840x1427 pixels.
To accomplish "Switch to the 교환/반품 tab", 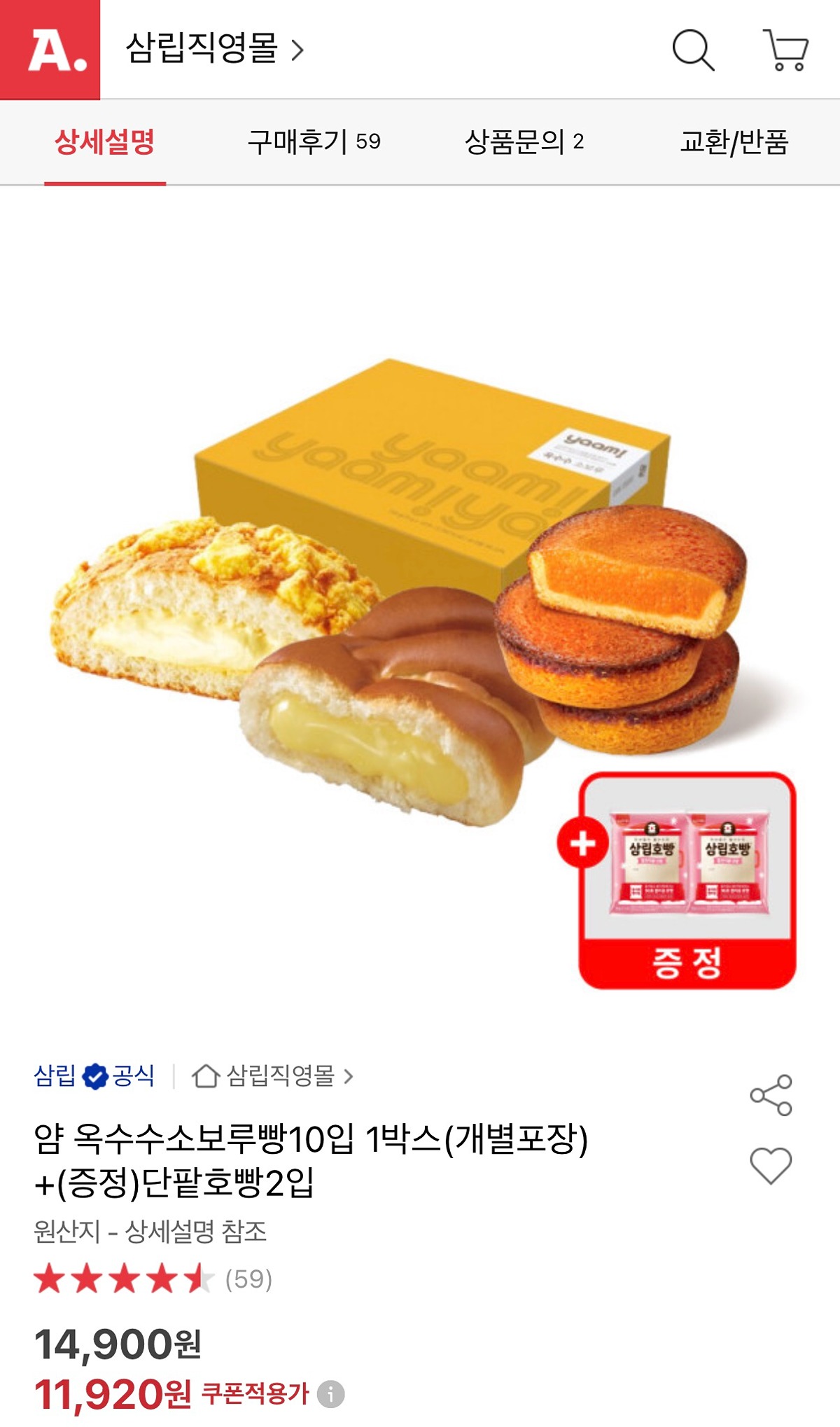I will pyautogui.click(x=734, y=142).
